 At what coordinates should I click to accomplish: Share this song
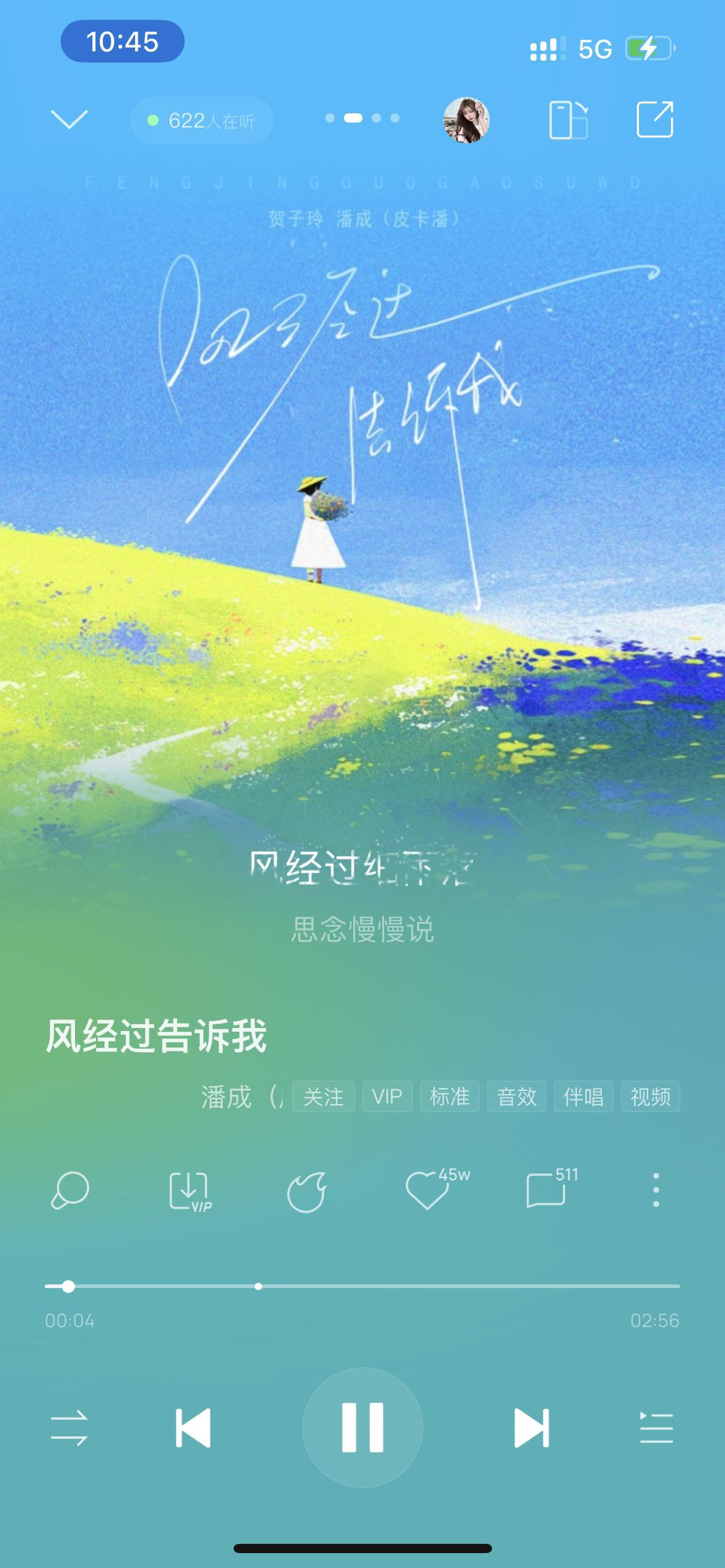coord(655,119)
